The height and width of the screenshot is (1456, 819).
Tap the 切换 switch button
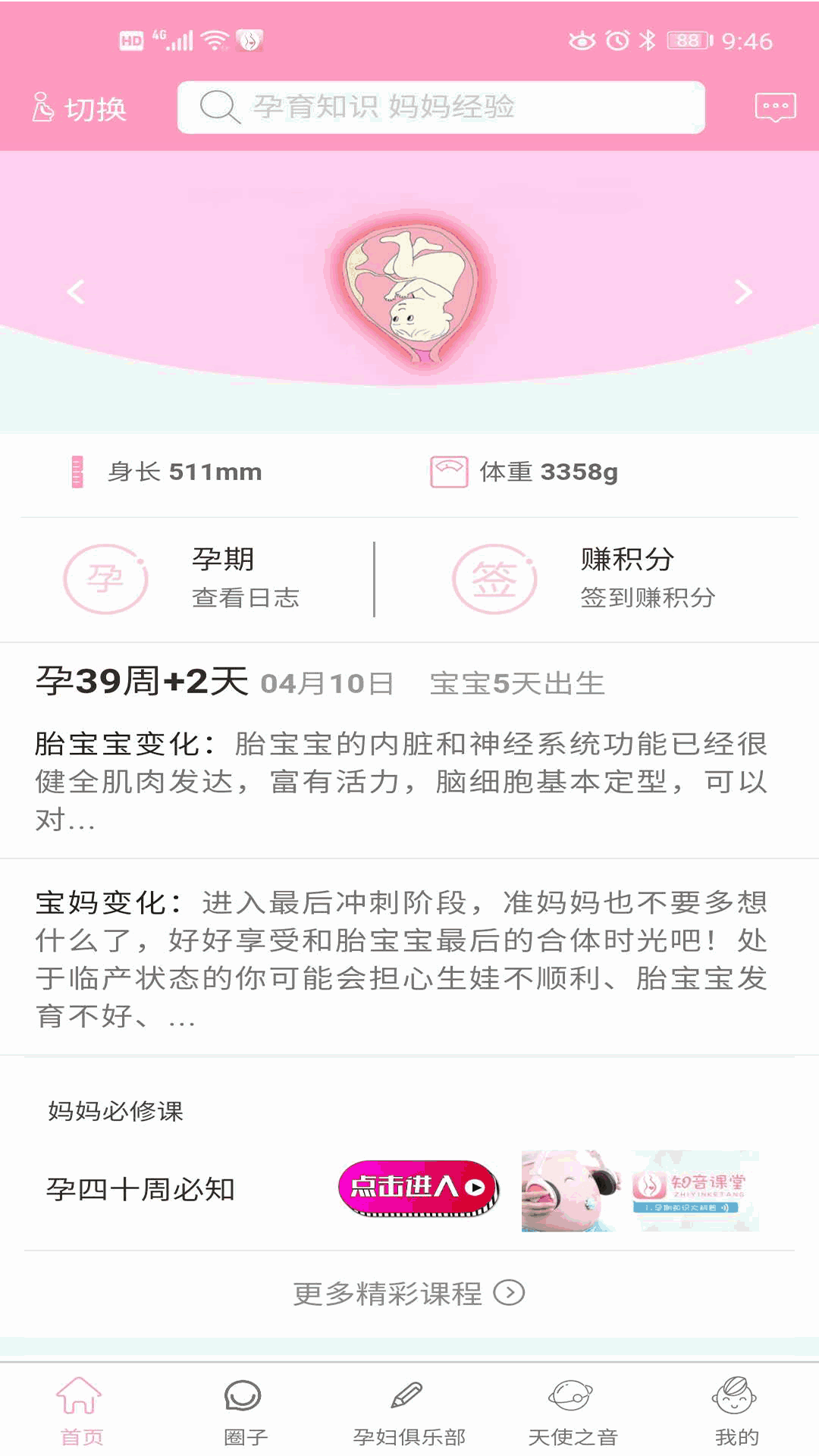tap(80, 108)
